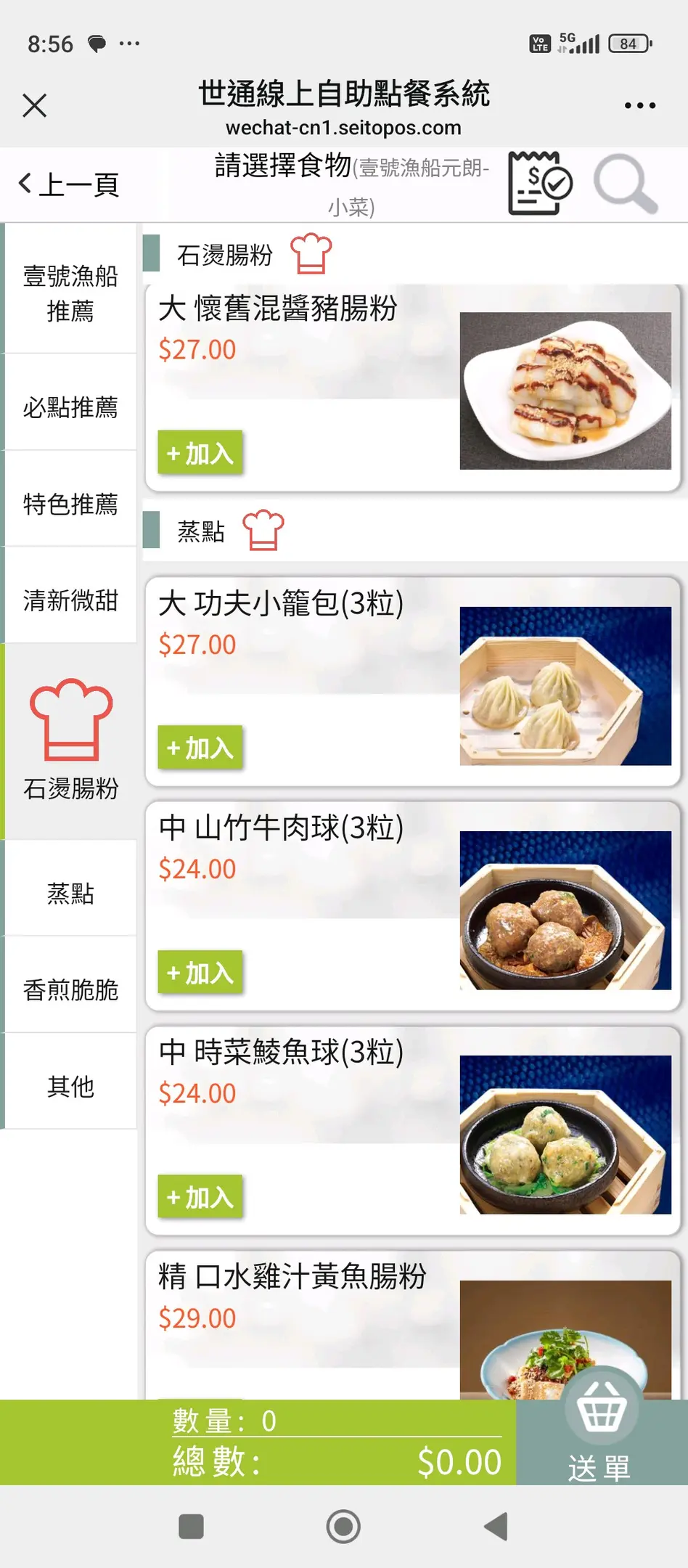Screen dimensions: 688x1568
Task: Switch to 清新微甜 category
Action: click(70, 600)
